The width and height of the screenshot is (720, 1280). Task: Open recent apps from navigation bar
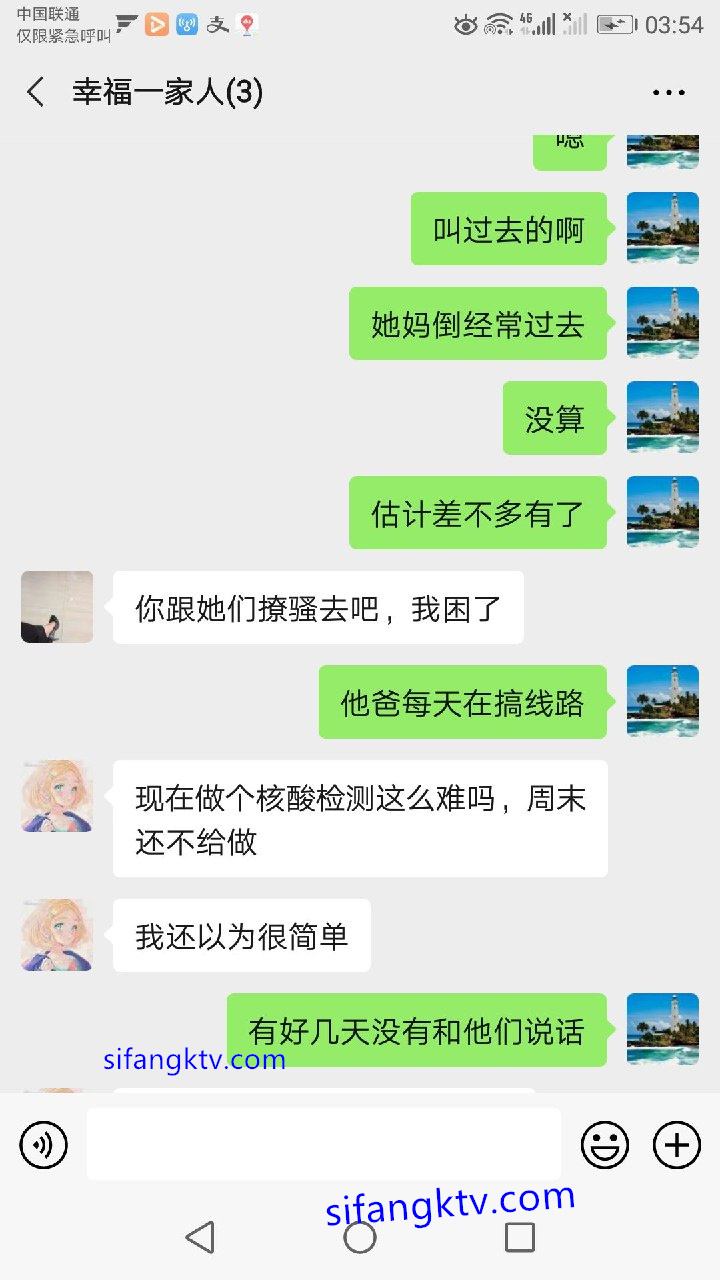click(519, 1237)
